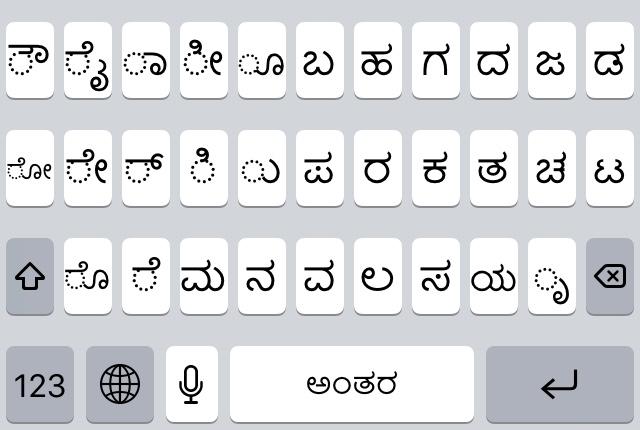Type the letter ಬ
This screenshot has width=640, height=430.
coord(320,61)
